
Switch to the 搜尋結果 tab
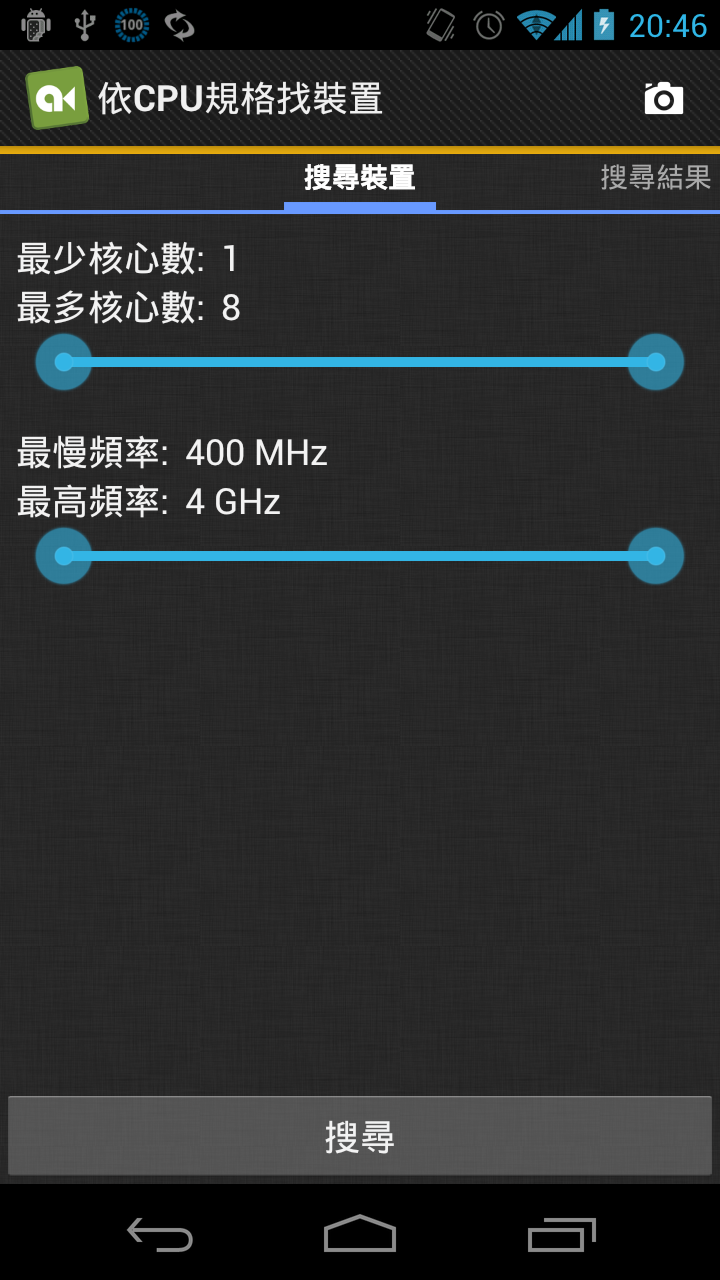coord(655,178)
